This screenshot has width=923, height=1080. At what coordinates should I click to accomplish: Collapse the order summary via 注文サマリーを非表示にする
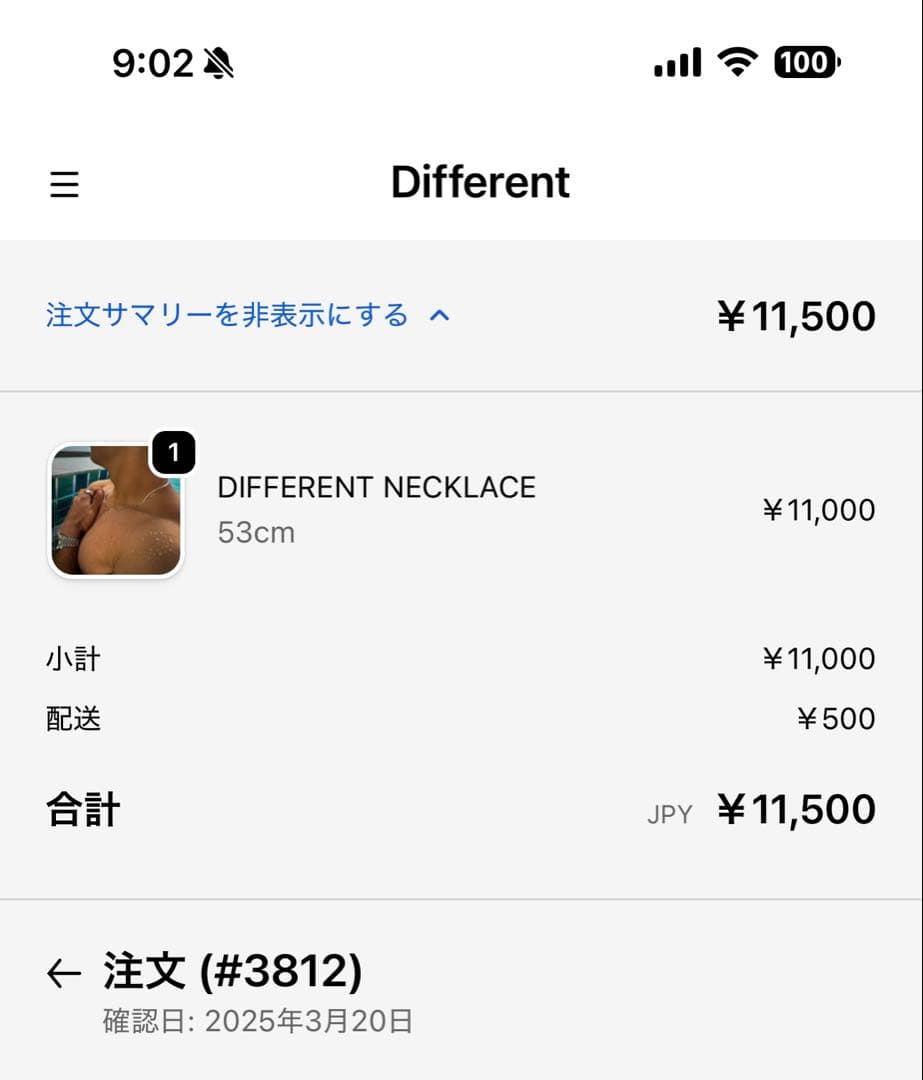[227, 314]
